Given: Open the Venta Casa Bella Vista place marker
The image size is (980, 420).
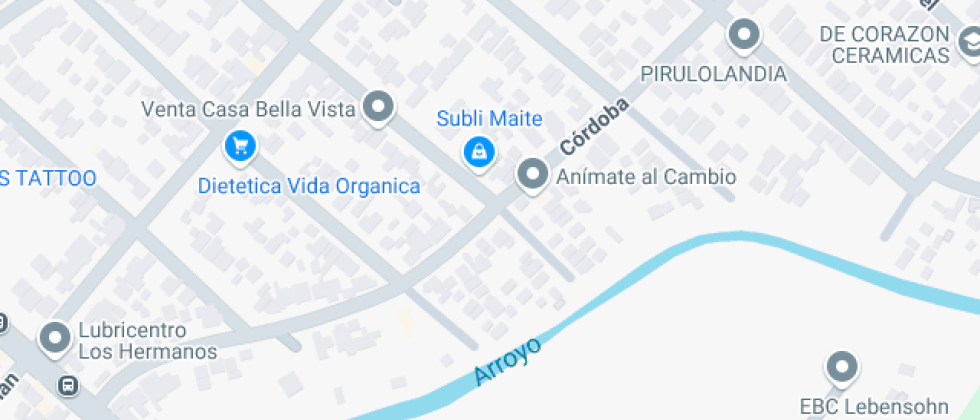Looking at the screenshot, I should click(378, 106).
